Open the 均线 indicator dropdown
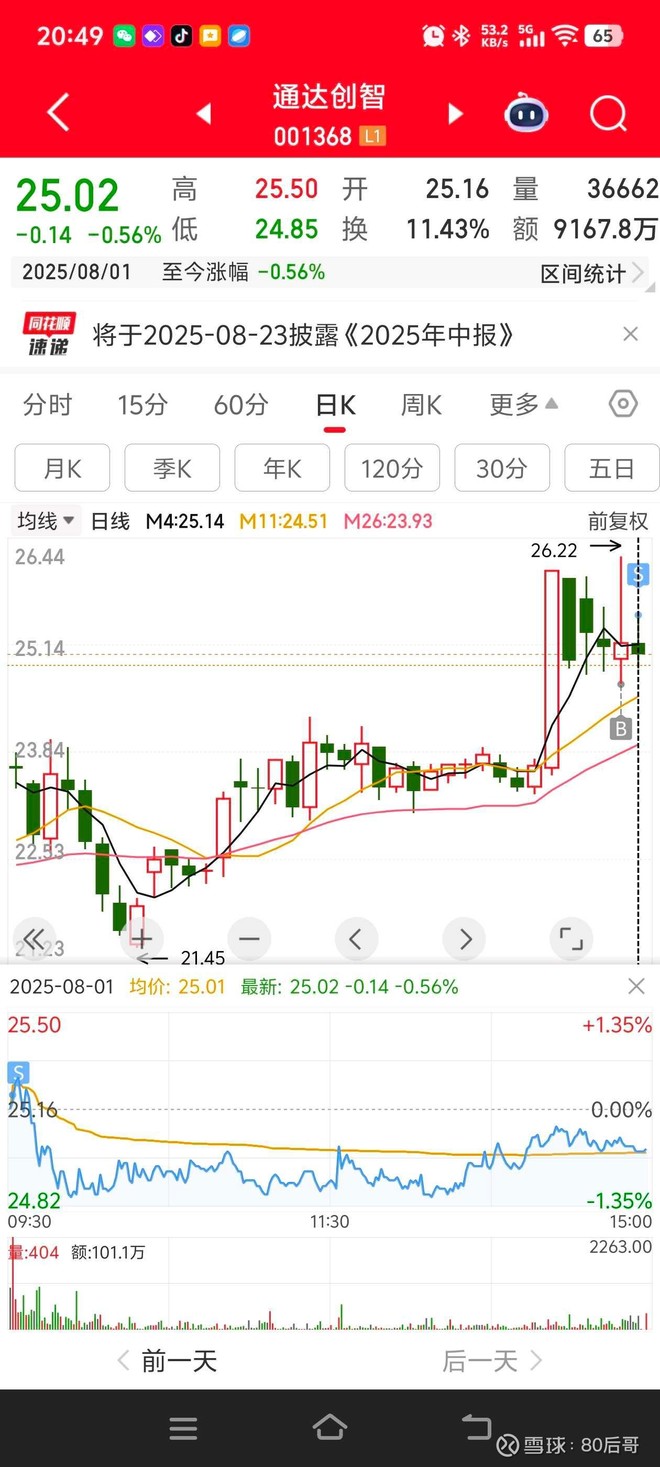The width and height of the screenshot is (660, 1467). (46, 521)
